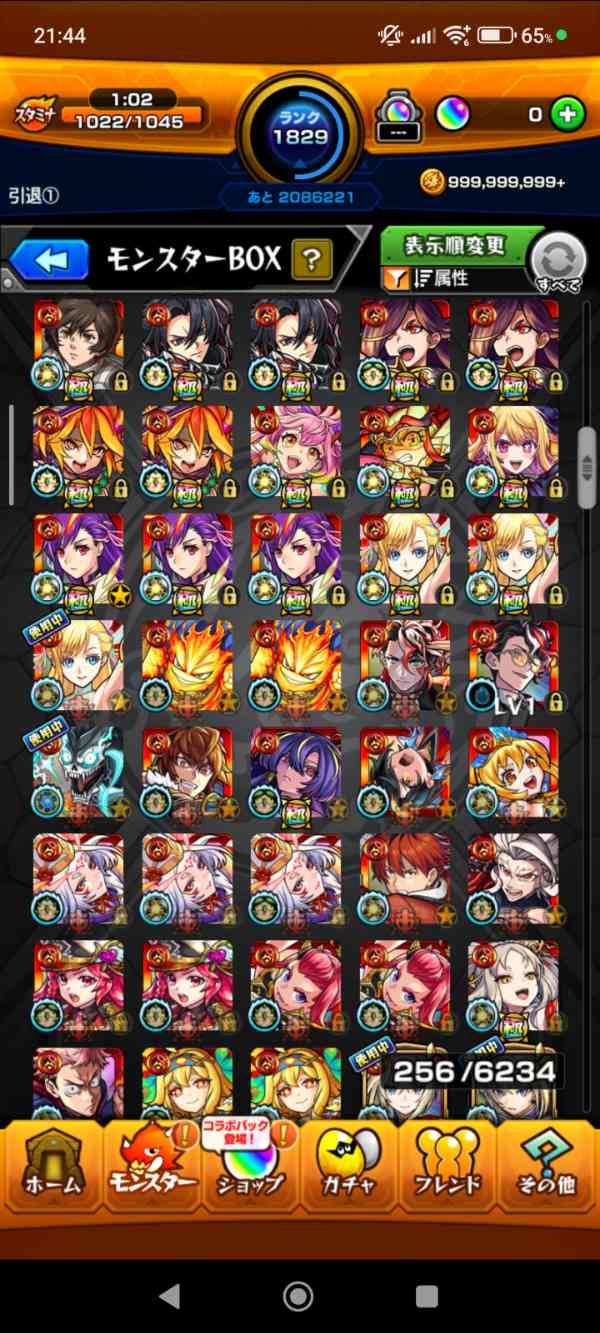Navigate back using system back button
The height and width of the screenshot is (1333, 600).
168,1296
